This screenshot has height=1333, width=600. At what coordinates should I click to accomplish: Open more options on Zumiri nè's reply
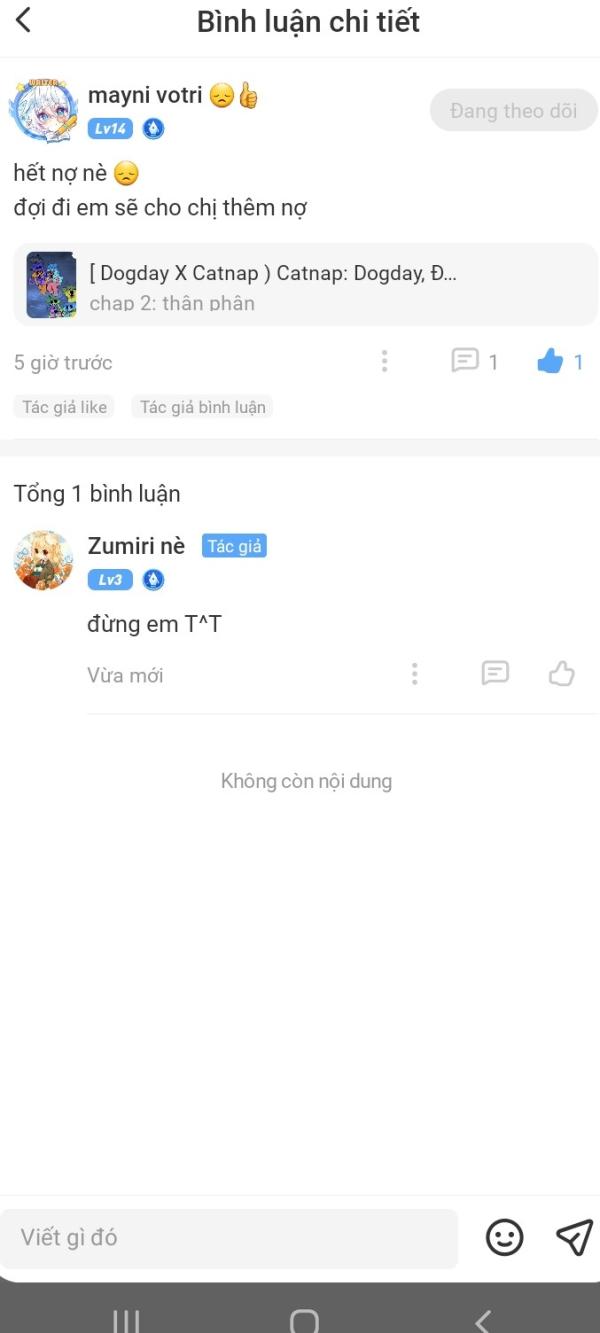tap(414, 674)
